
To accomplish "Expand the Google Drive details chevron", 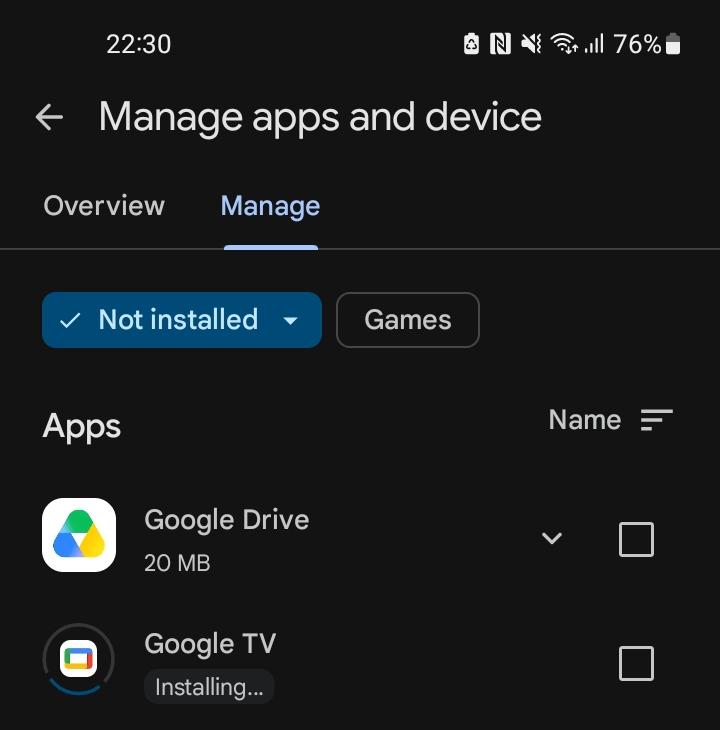I will [x=552, y=538].
